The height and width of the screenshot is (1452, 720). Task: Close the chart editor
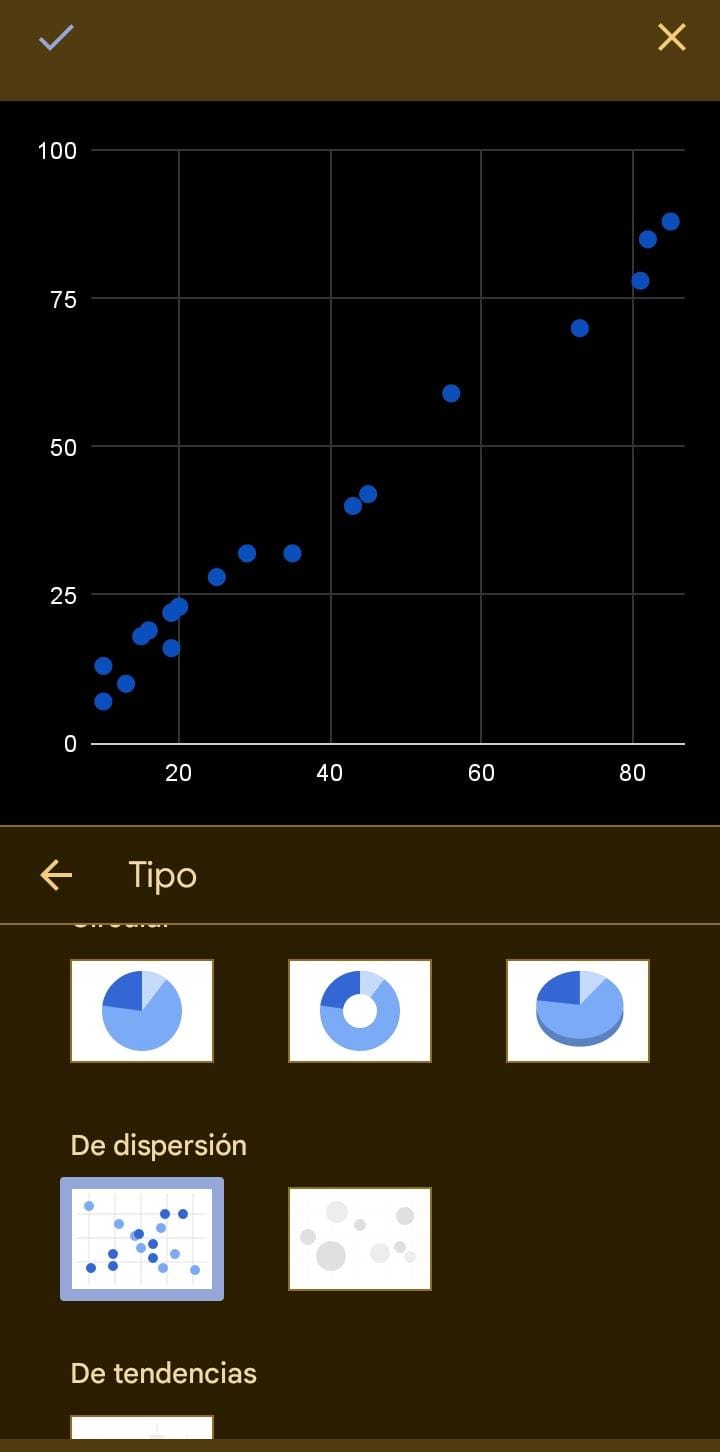671,38
